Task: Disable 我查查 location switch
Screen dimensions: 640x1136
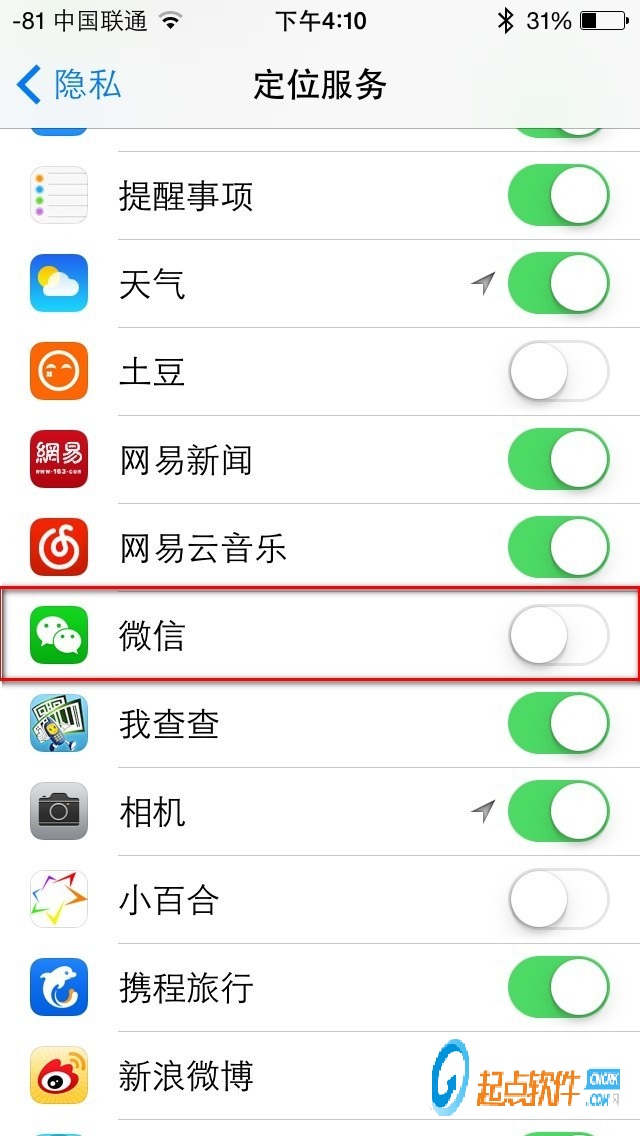Action: pyautogui.click(x=558, y=724)
